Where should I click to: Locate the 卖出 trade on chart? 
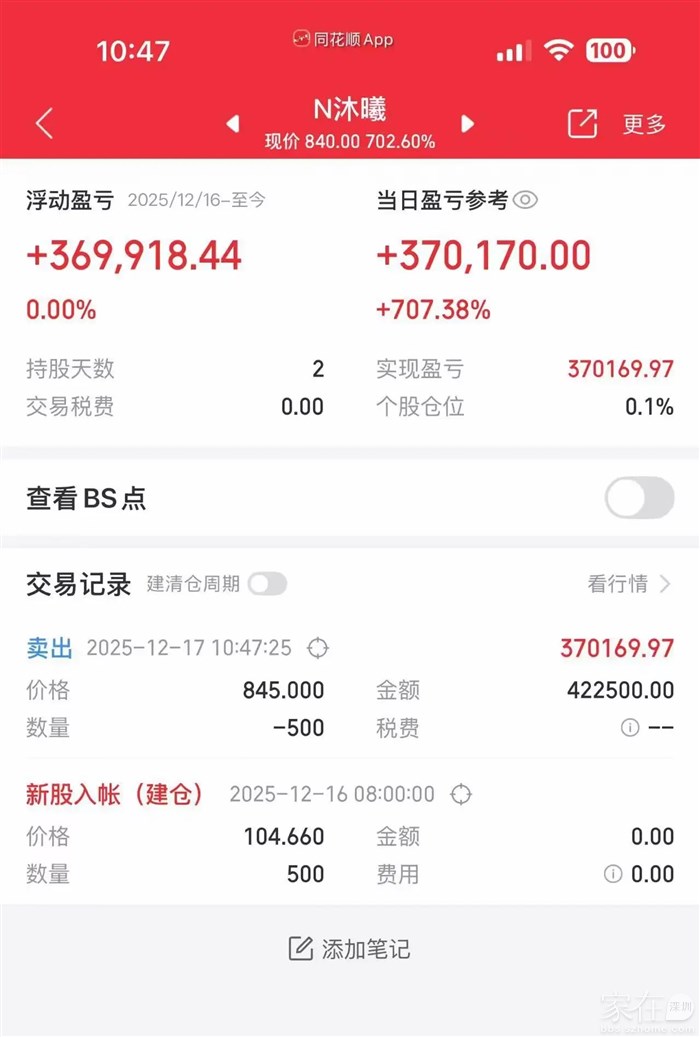(x=317, y=648)
